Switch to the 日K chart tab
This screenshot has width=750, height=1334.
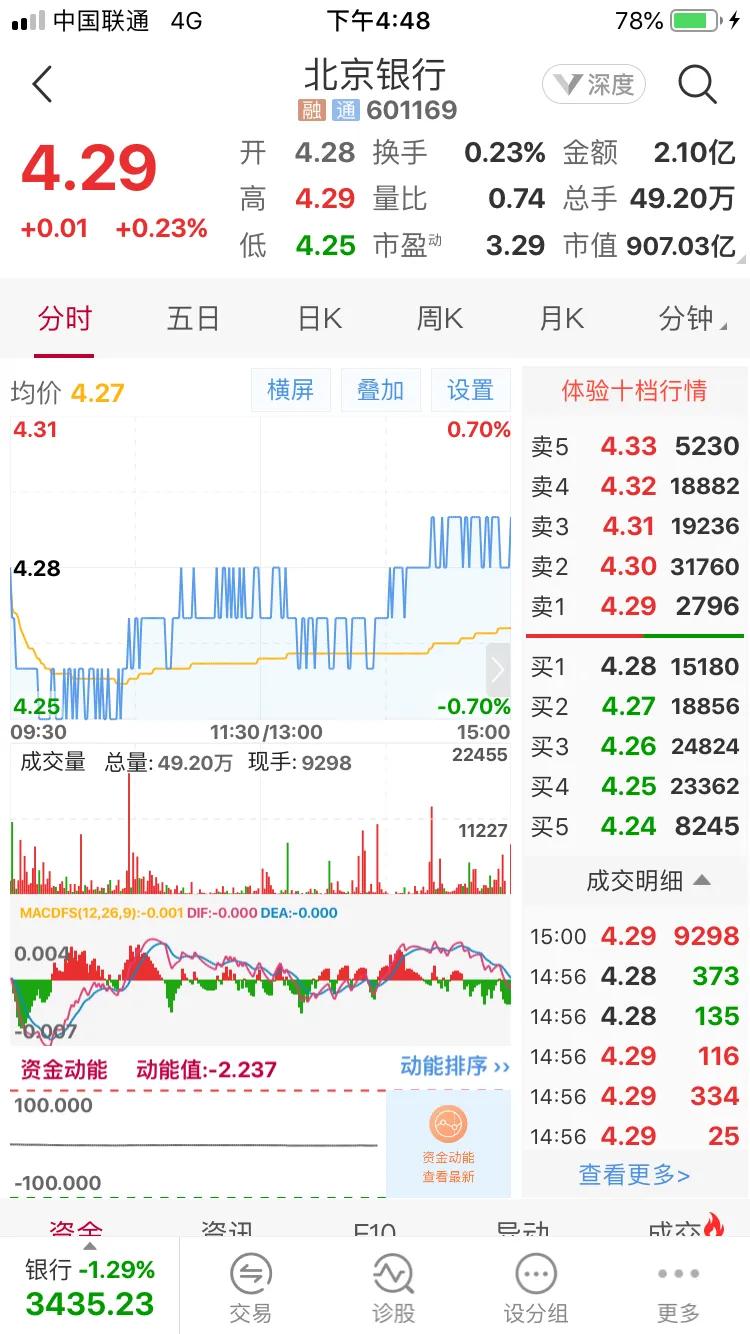(319, 319)
